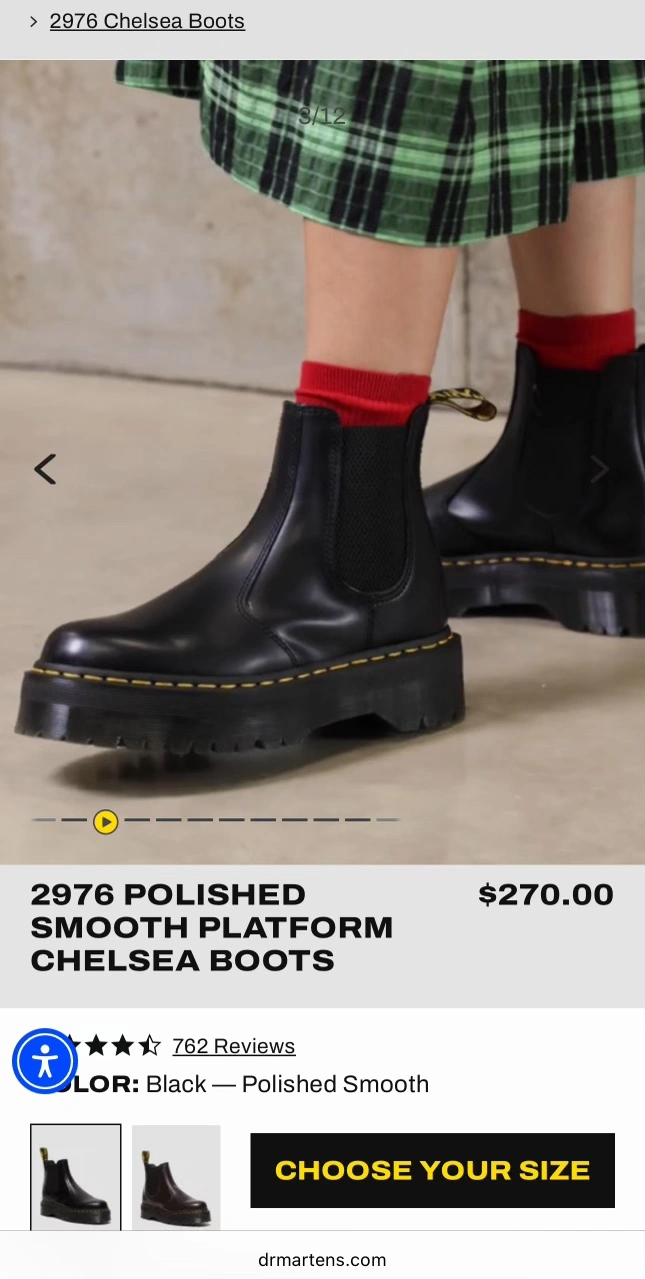
Task: Open the 762 Reviews link
Action: [x=234, y=1046]
